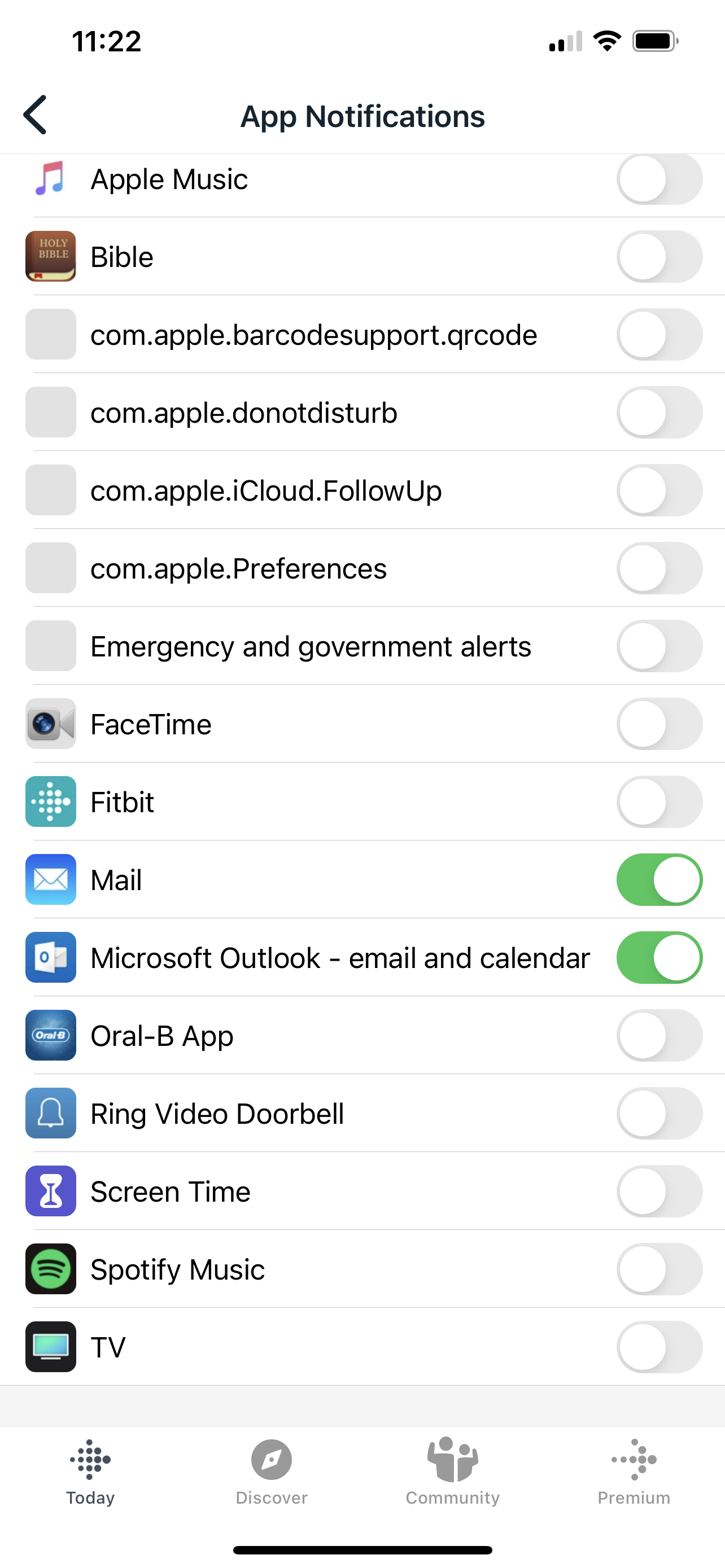The image size is (725, 1568).
Task: Tap the Spotify Music app icon
Action: pos(50,1269)
